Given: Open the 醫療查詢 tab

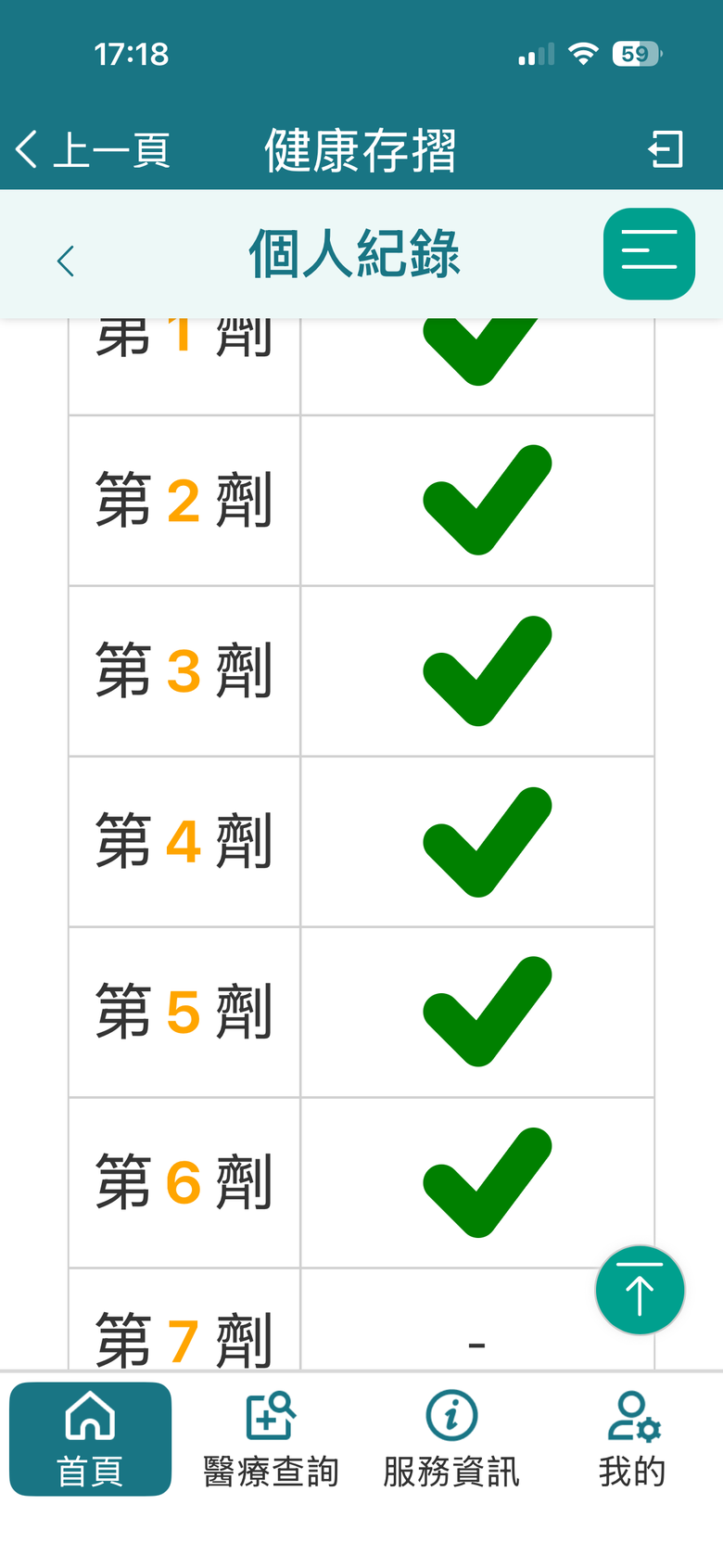Looking at the screenshot, I should (271, 1438).
